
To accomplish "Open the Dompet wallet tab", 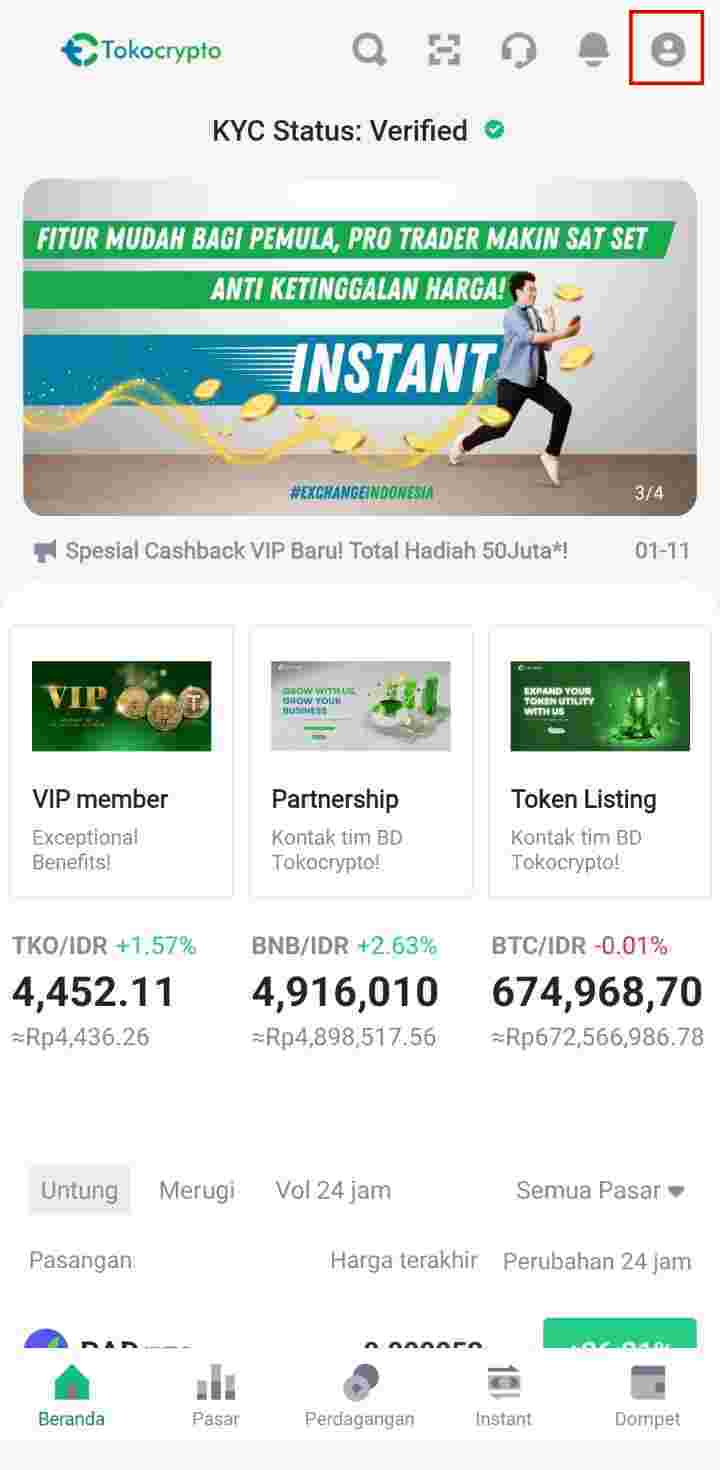I will click(x=648, y=1396).
